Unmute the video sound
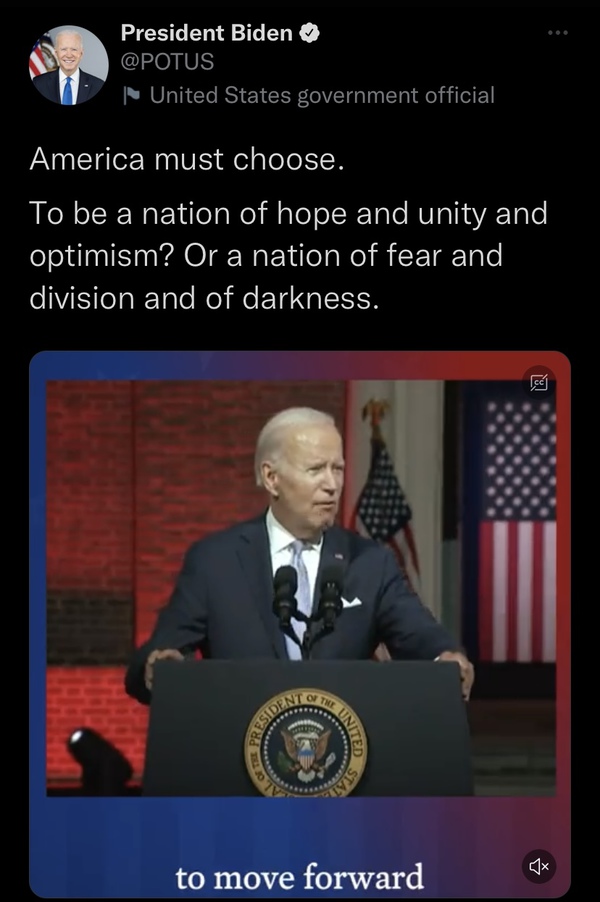 tap(539, 865)
